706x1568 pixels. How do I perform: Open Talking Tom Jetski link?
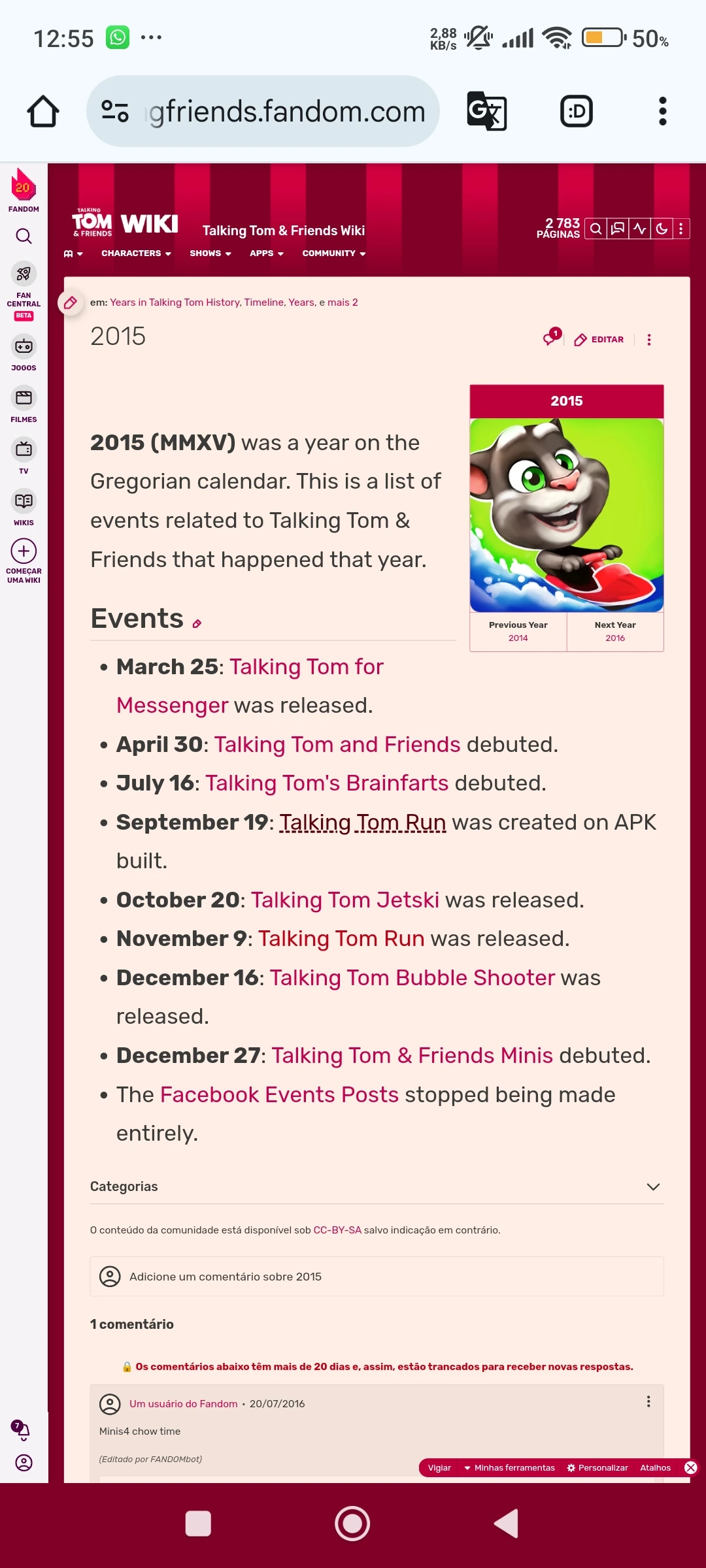(345, 900)
